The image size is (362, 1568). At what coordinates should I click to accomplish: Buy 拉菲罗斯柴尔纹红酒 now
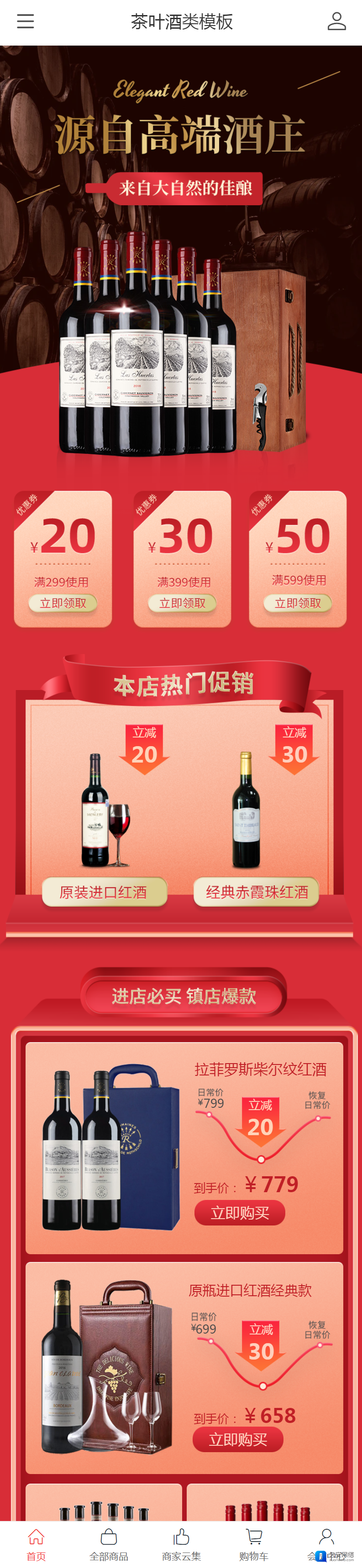[240, 1213]
